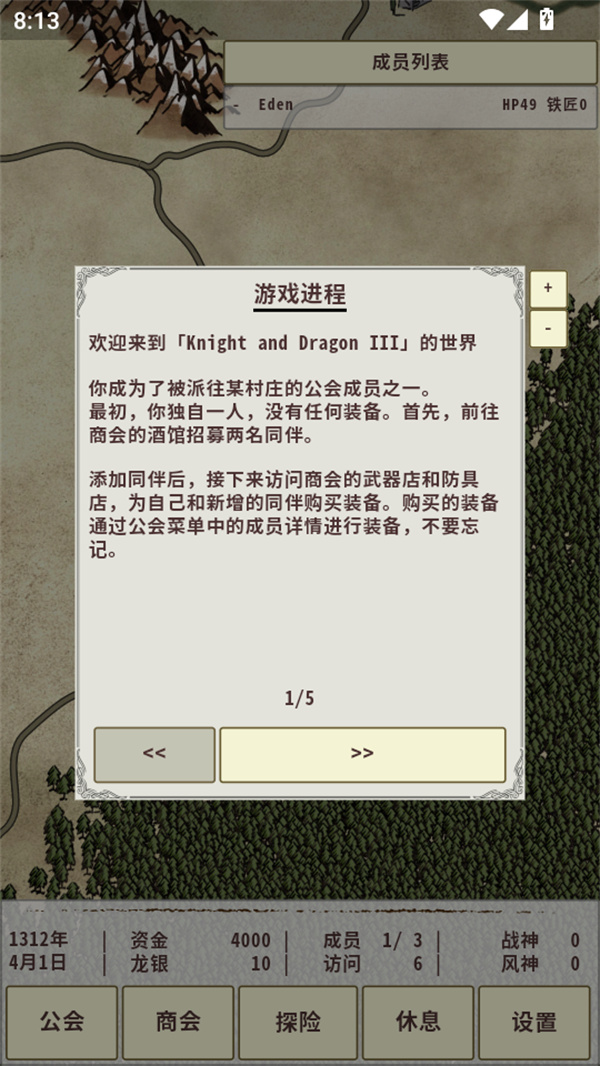
Task: Decrease text size with the - button
Action: click(x=548, y=328)
